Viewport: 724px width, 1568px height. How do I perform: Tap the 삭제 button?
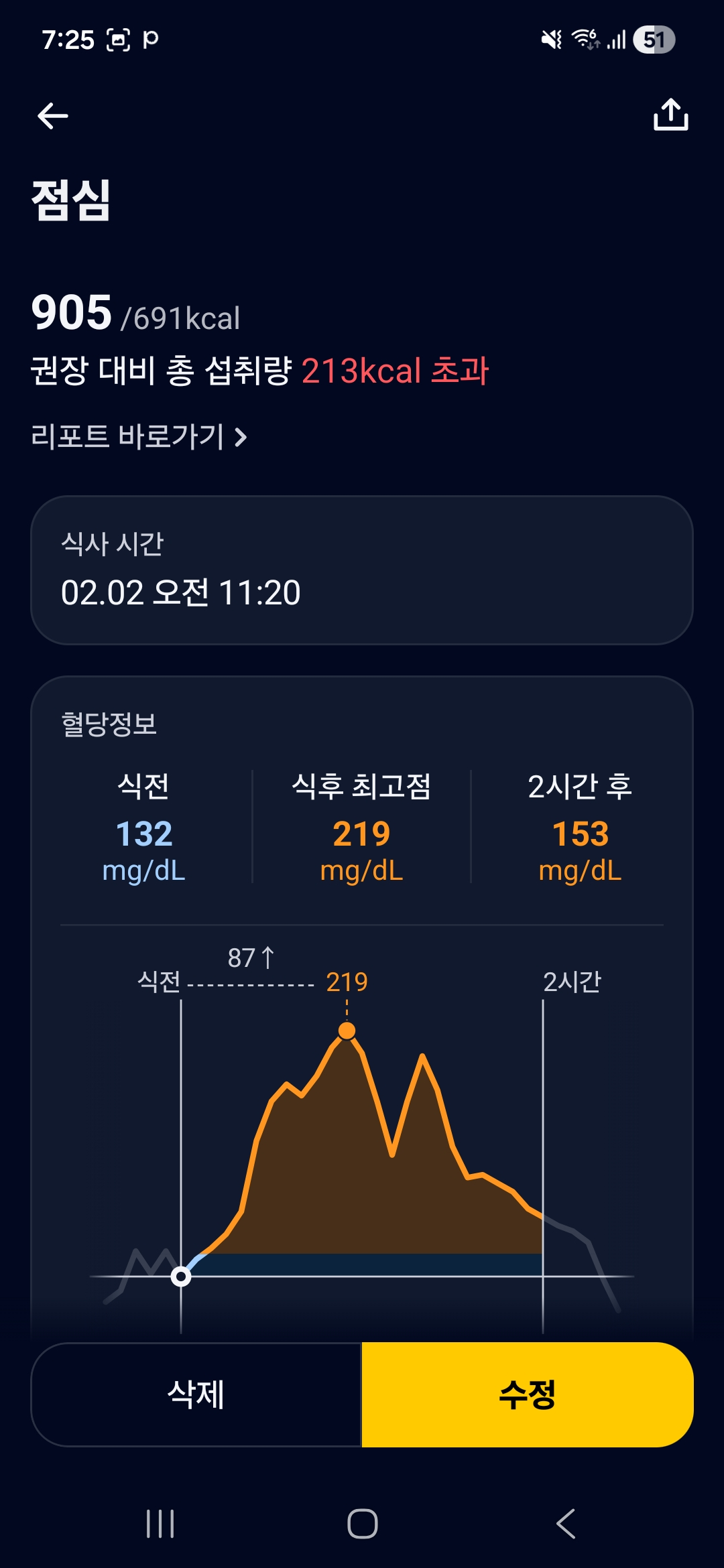click(x=196, y=1394)
